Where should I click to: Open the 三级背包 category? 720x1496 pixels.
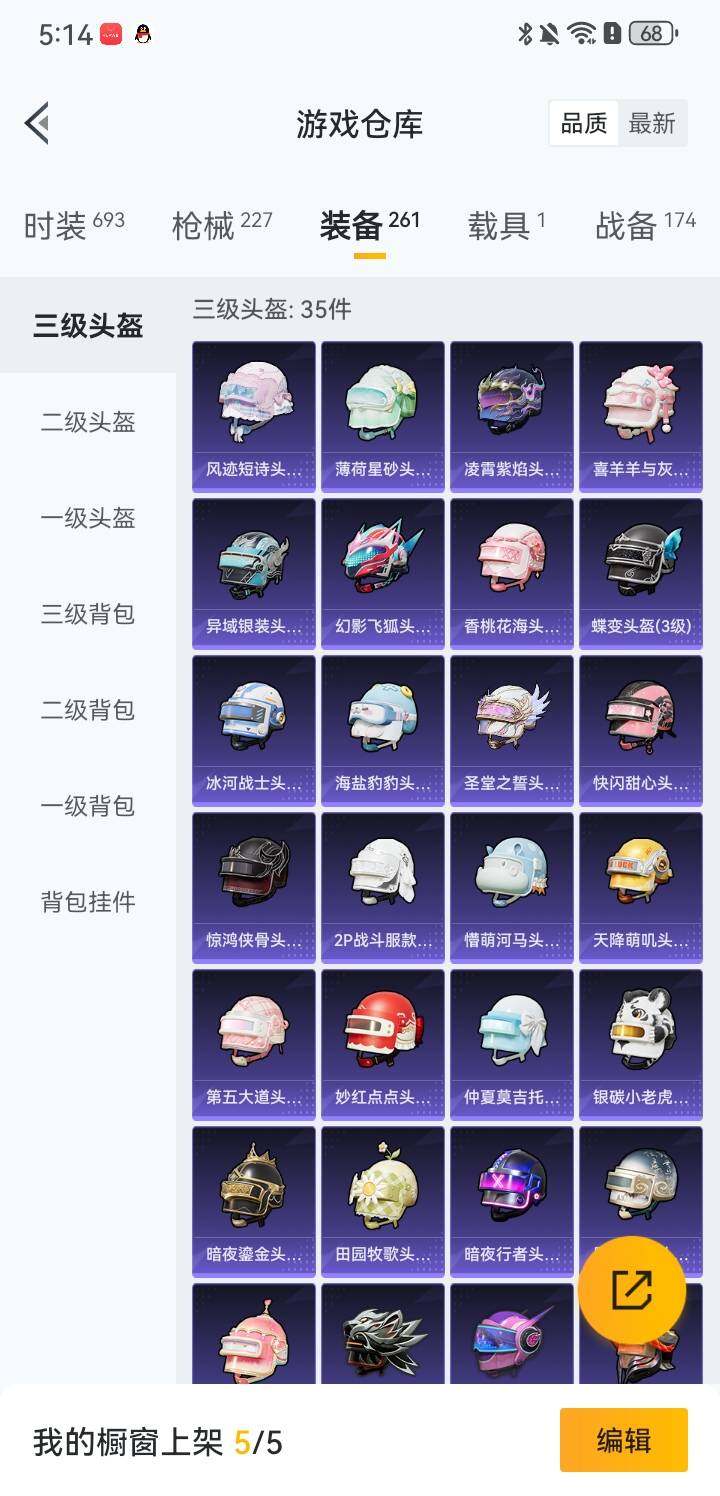coord(88,614)
